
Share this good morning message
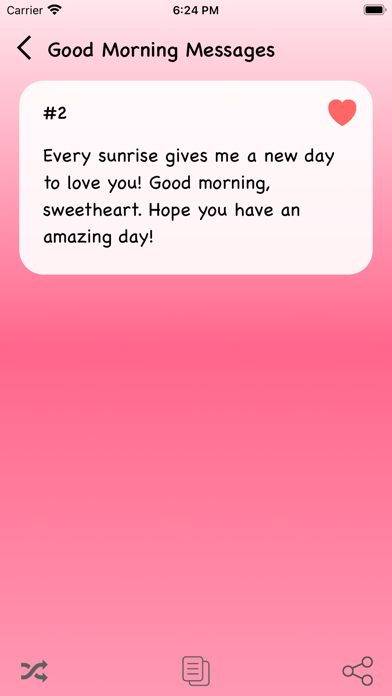[358, 671]
